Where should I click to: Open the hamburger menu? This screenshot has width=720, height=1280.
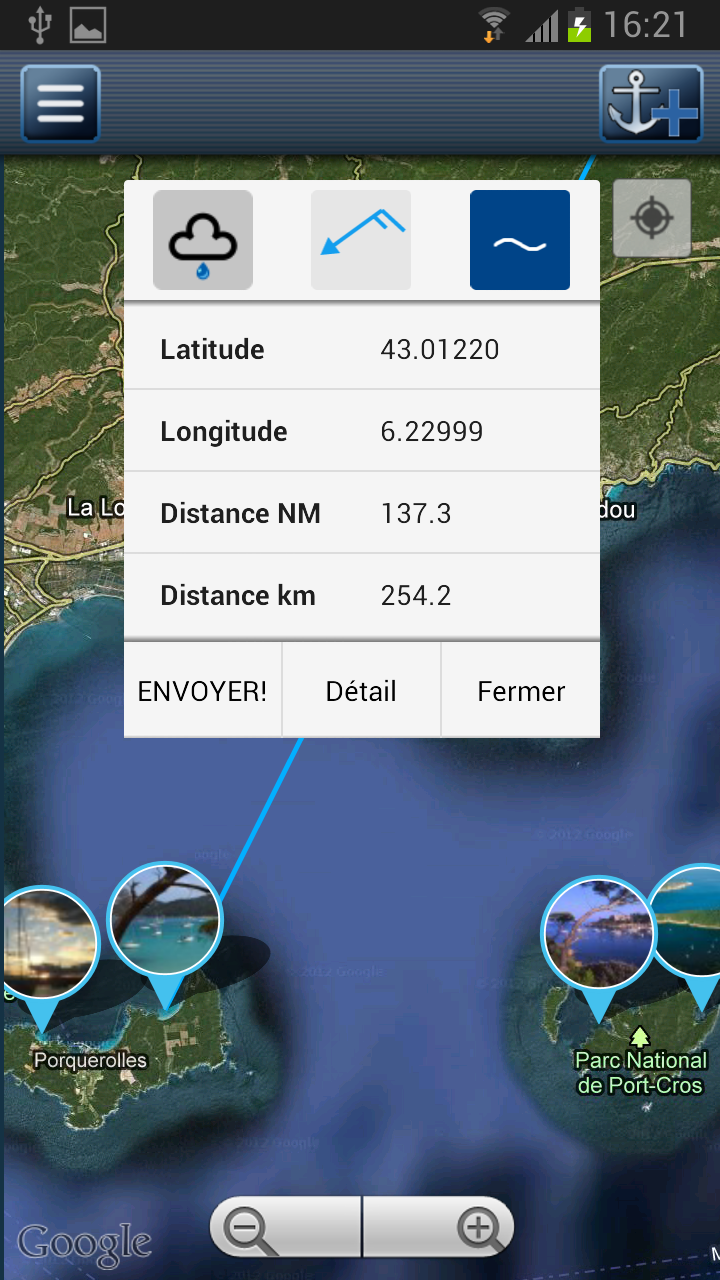click(60, 103)
